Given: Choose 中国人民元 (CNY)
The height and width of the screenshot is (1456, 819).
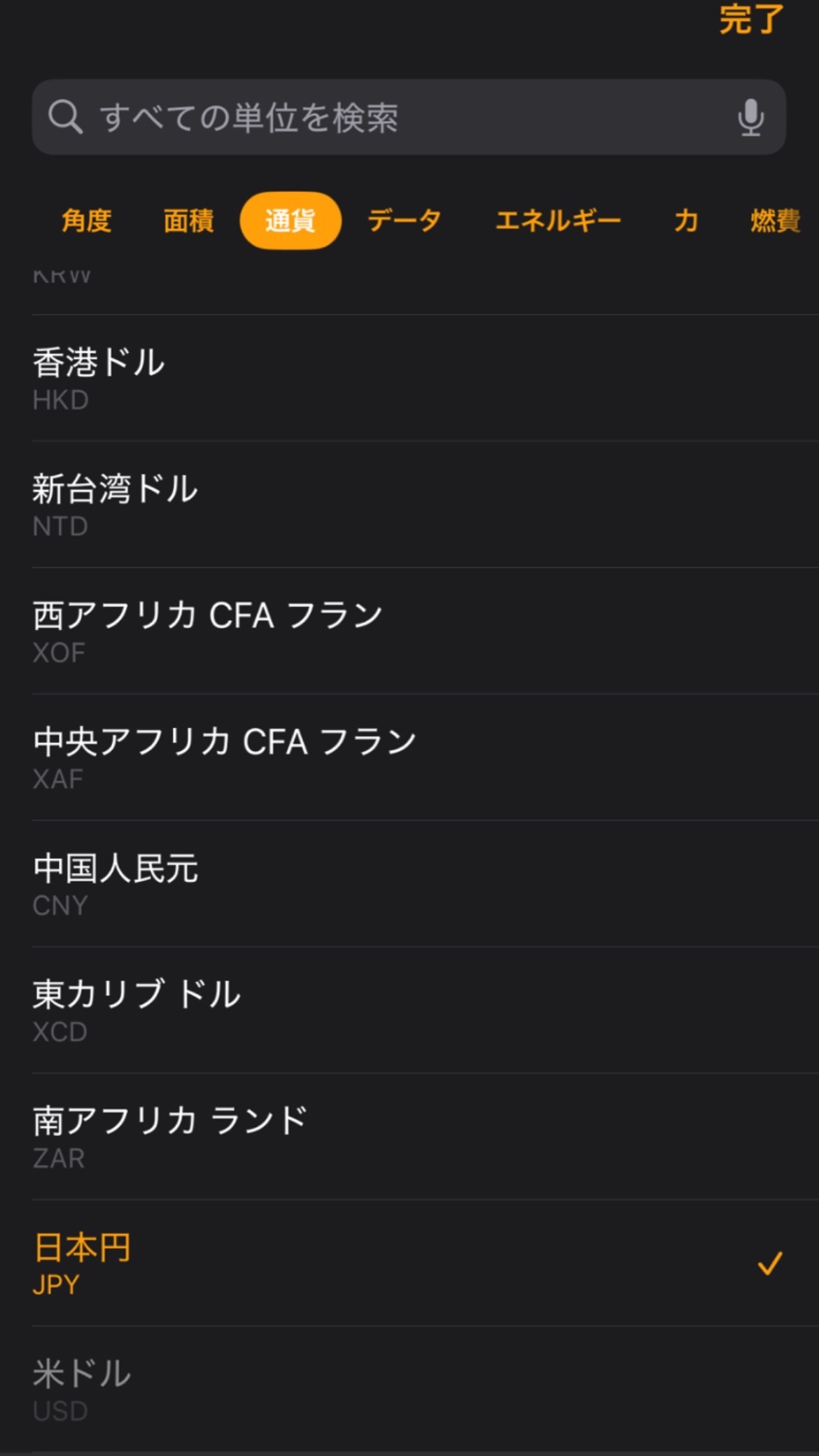Looking at the screenshot, I should coord(409,884).
